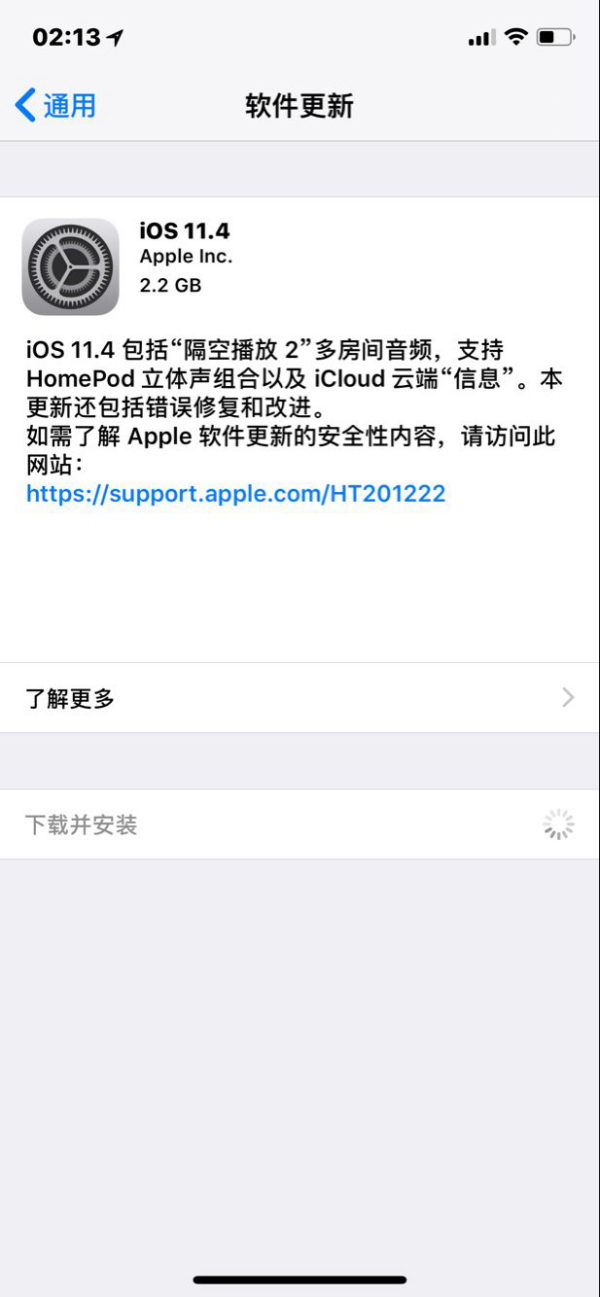Screen dimensions: 600x1297
Task: Open the 了解更多 row
Action: pos(299,698)
